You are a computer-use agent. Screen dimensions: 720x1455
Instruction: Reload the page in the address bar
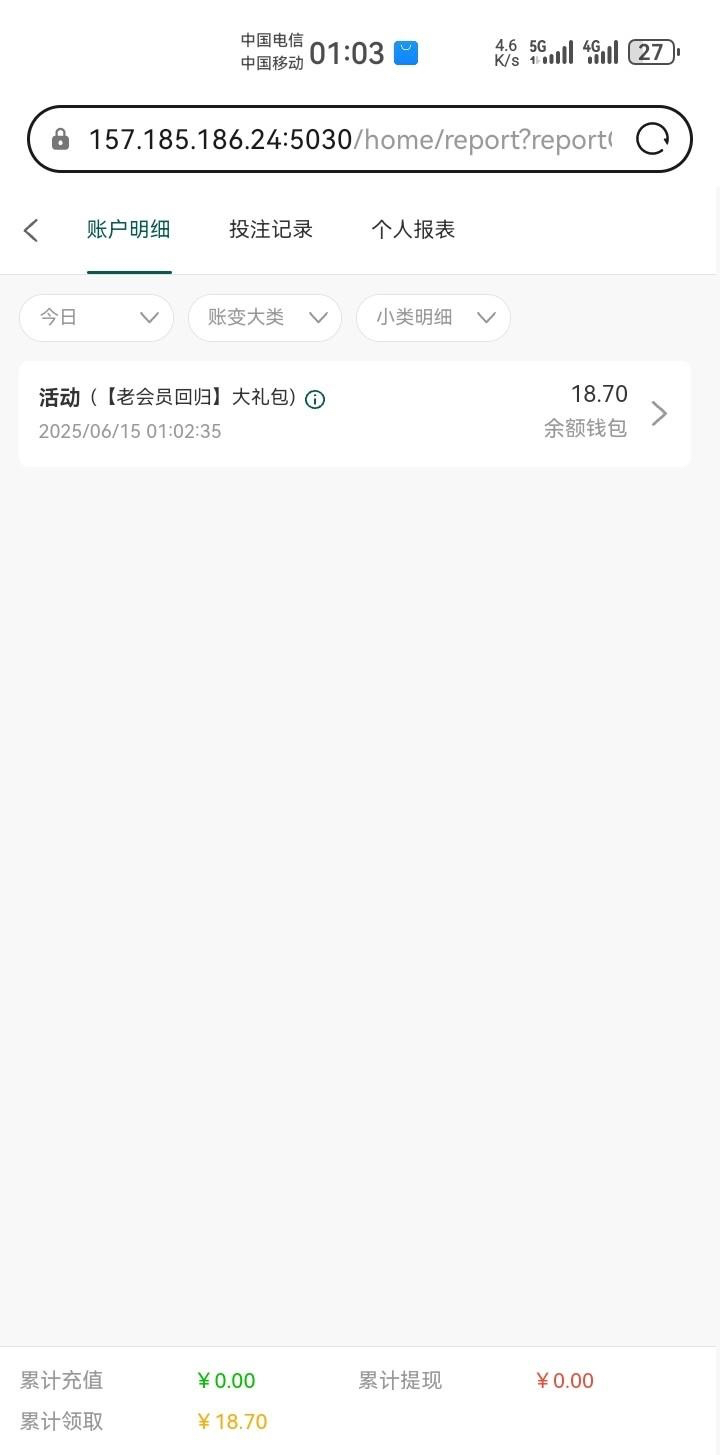pyautogui.click(x=652, y=139)
